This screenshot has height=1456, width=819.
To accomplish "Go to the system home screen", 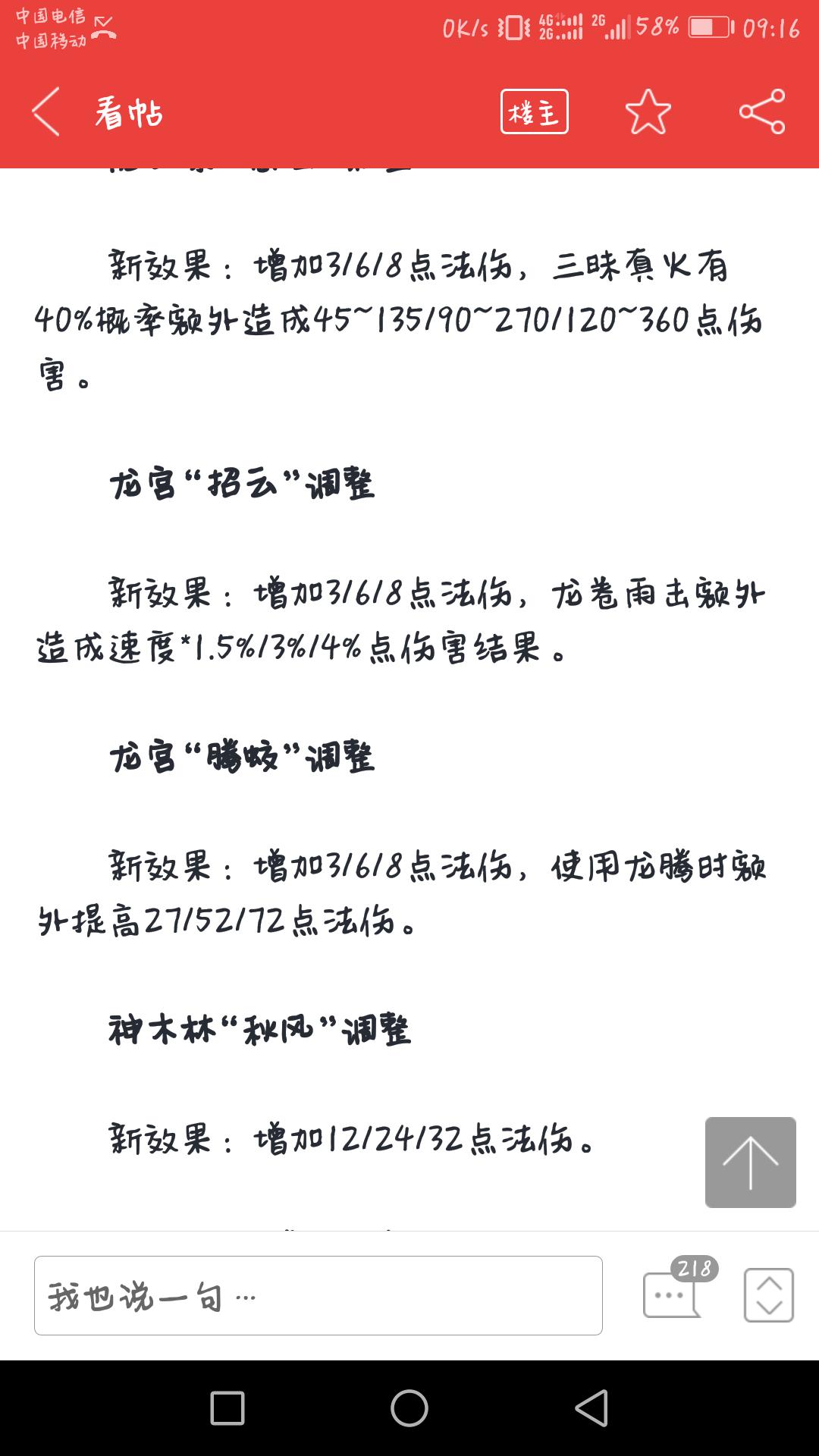I will (x=409, y=1409).
